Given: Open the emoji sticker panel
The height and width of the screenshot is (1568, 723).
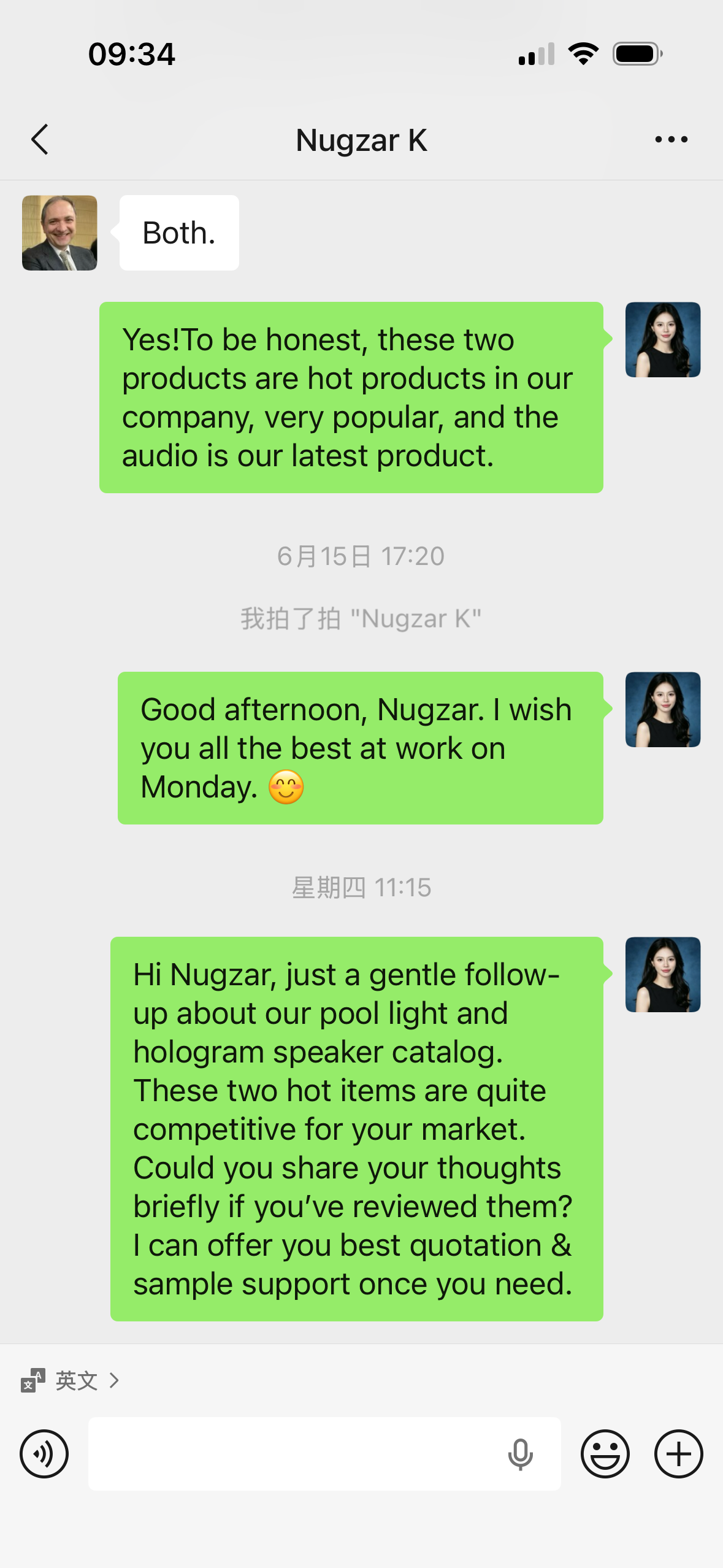Looking at the screenshot, I should coord(605,1453).
